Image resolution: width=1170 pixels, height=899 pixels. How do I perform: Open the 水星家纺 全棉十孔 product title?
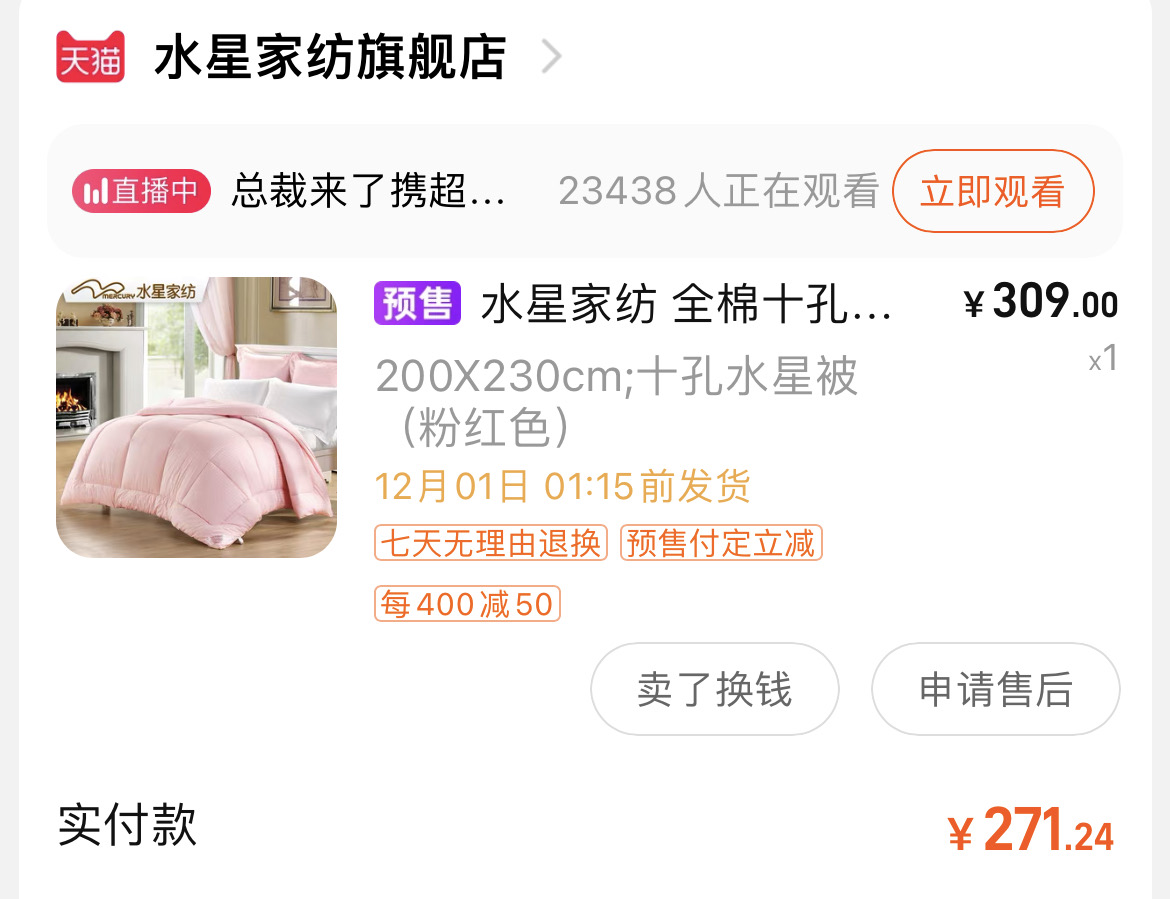pyautogui.click(x=685, y=304)
